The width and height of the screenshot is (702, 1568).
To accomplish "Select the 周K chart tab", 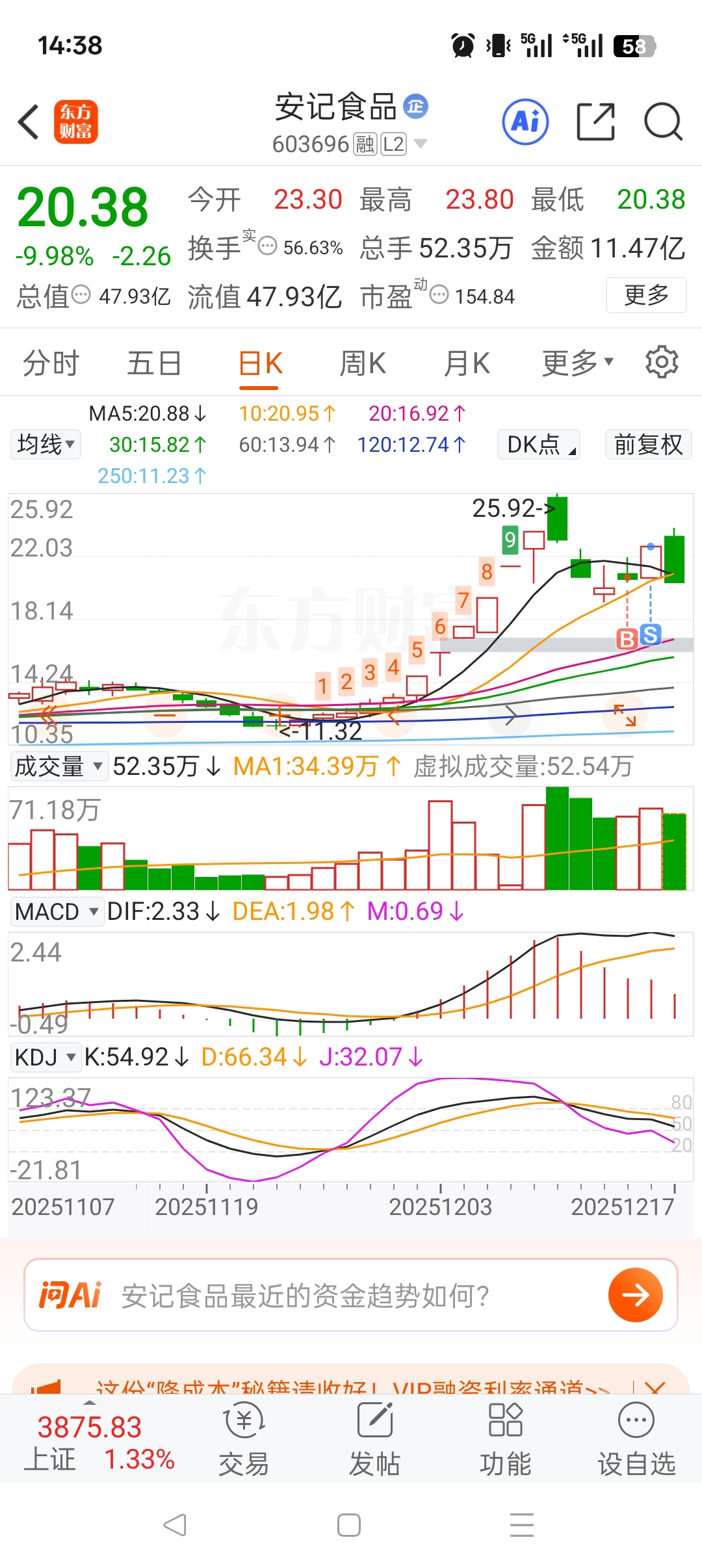I will (x=363, y=363).
